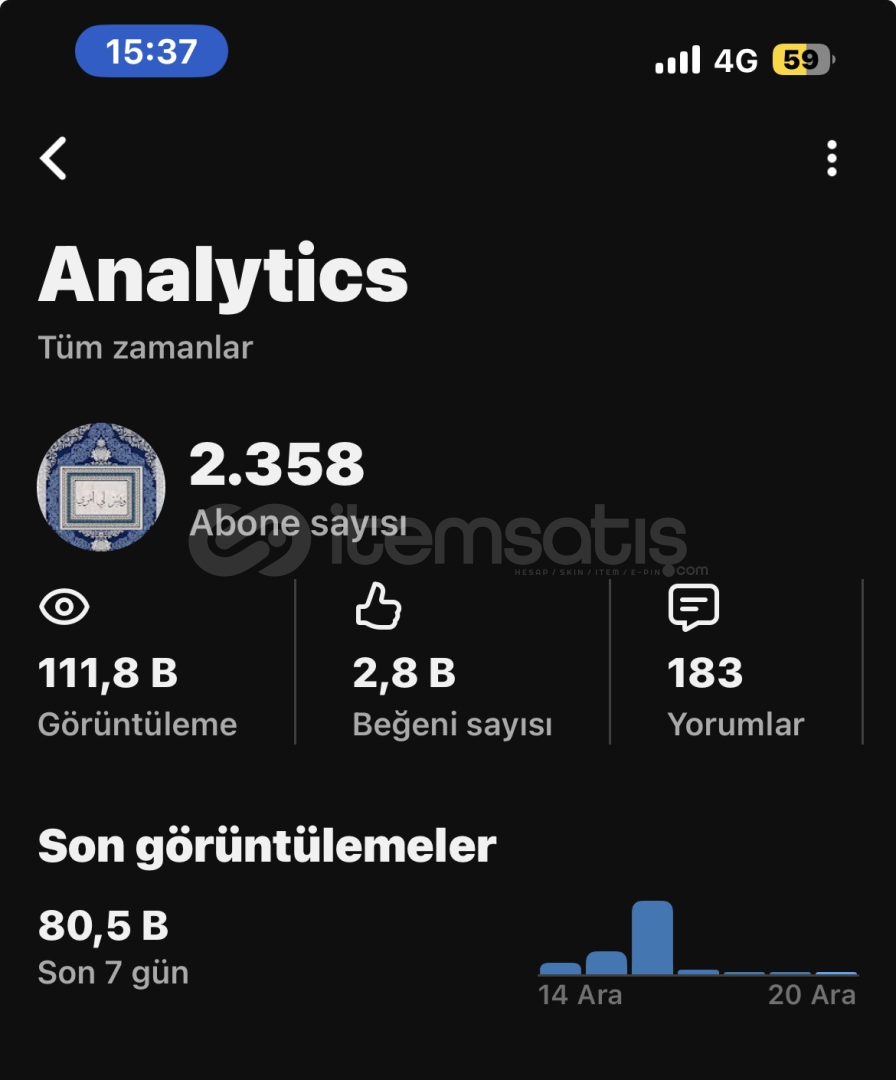The image size is (896, 1080).
Task: Open the three-dot overflow menu
Action: 831,159
